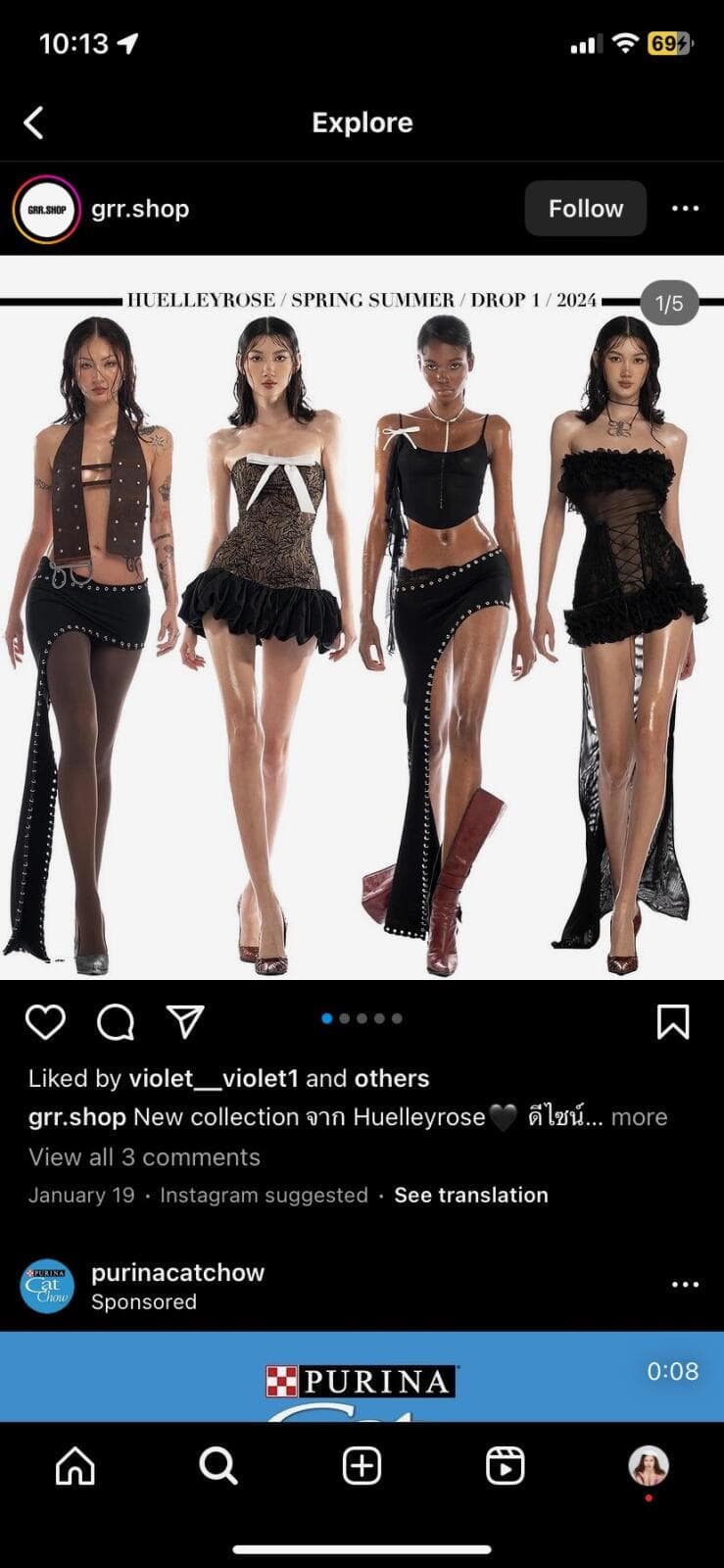Create a new post
Screen dimensions: 724x1568
362,1466
